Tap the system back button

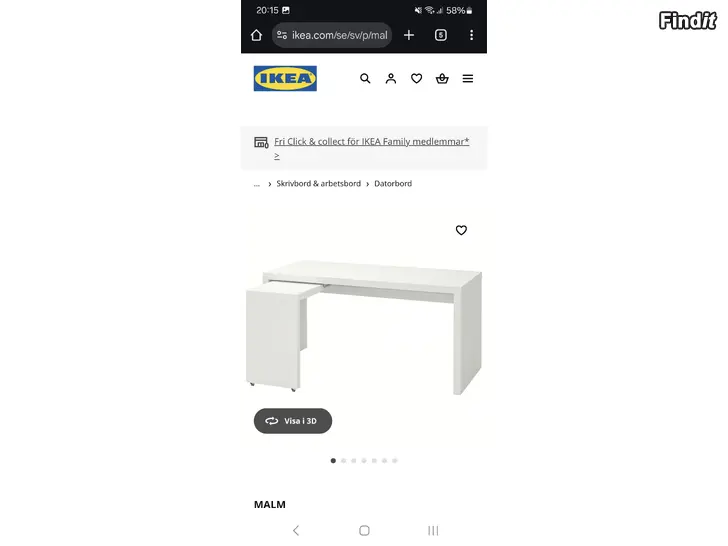tap(295, 530)
